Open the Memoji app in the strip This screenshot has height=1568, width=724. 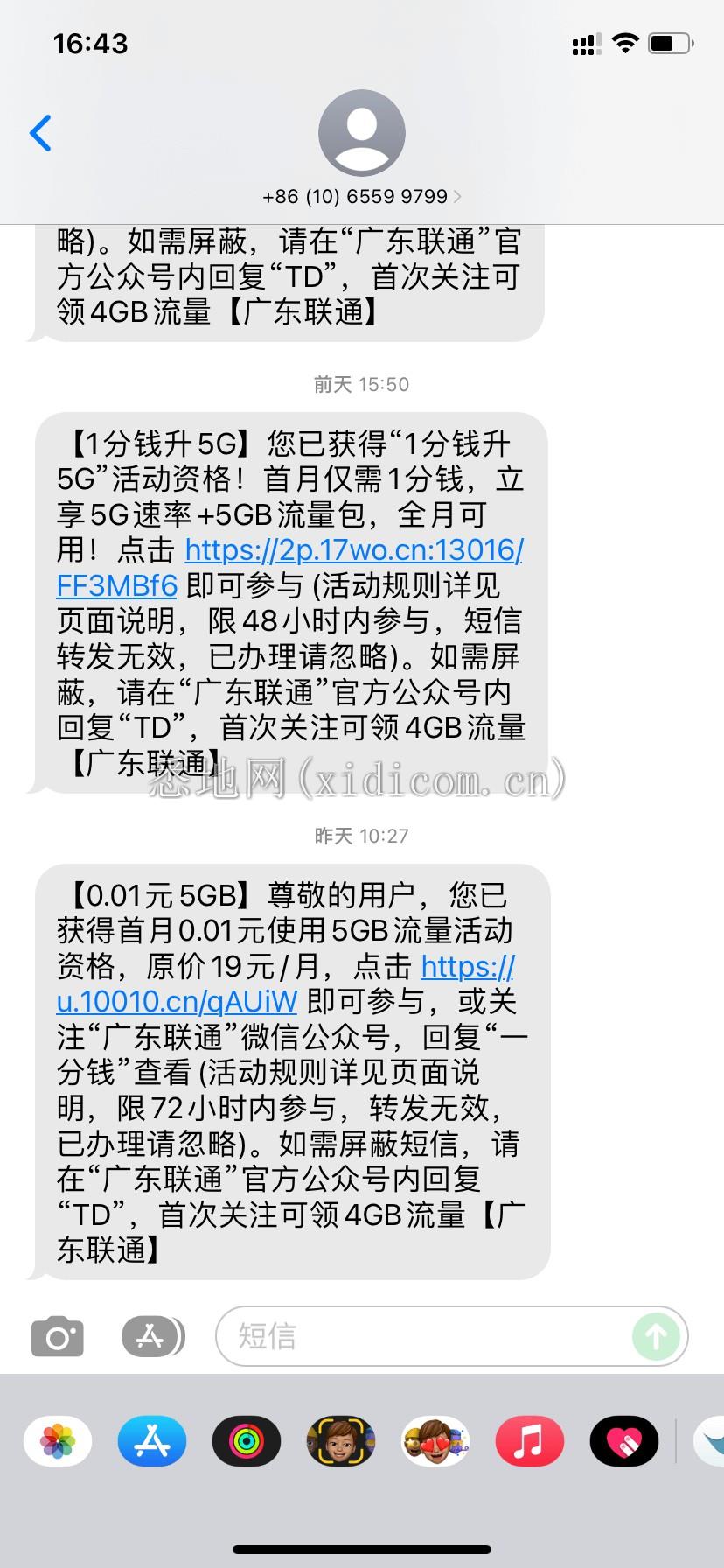coord(340,1440)
